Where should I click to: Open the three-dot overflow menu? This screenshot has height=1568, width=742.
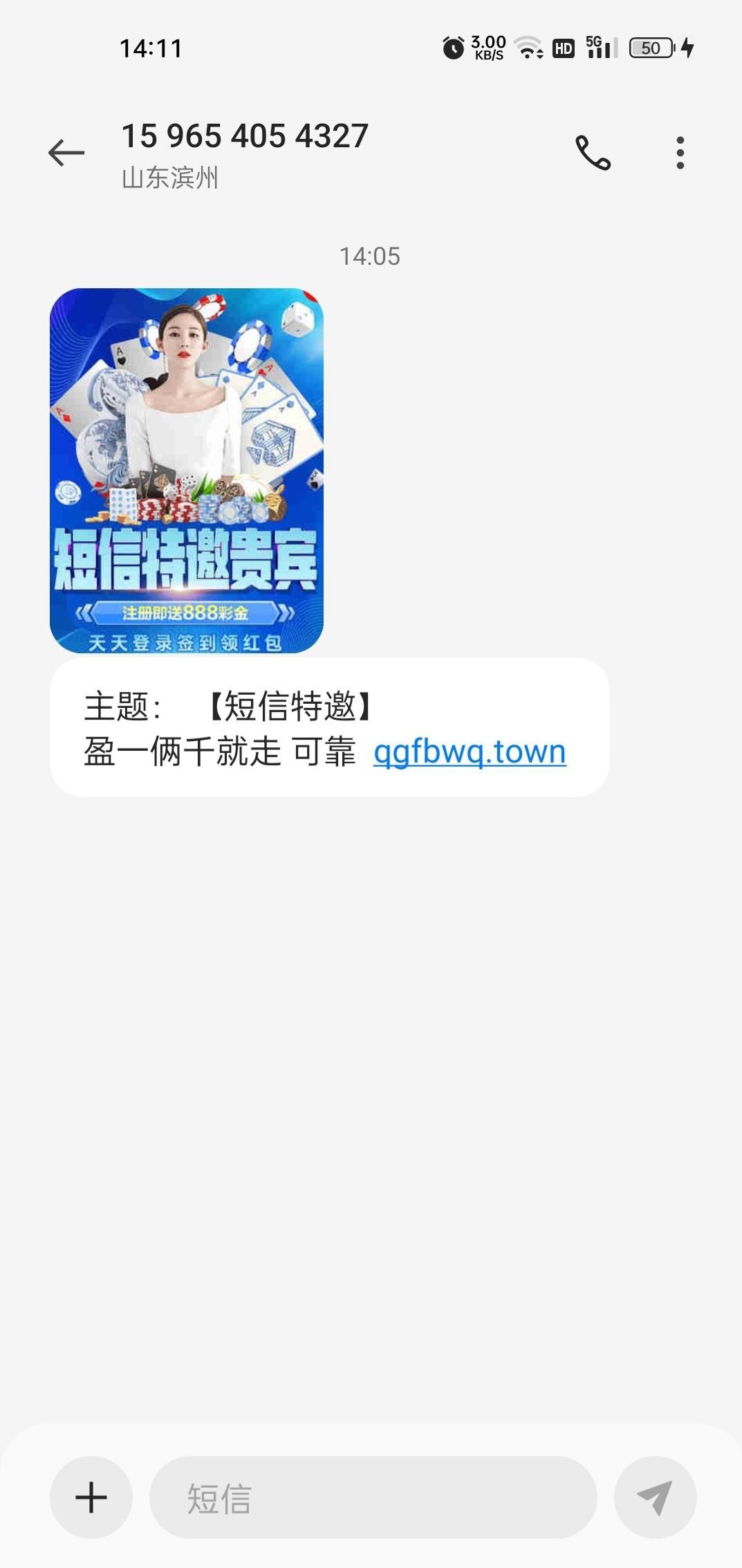click(680, 153)
